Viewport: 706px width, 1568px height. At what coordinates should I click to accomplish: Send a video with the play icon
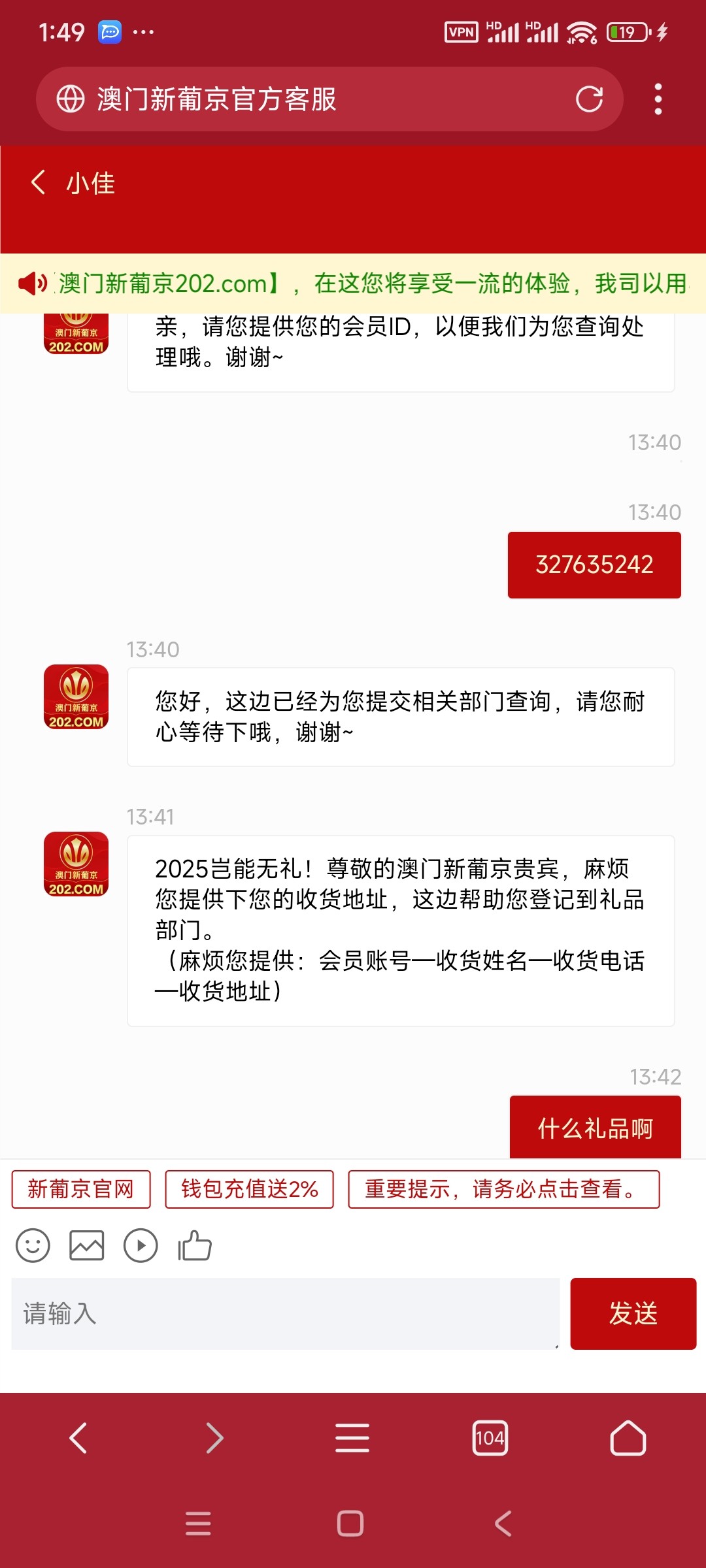(x=141, y=1245)
